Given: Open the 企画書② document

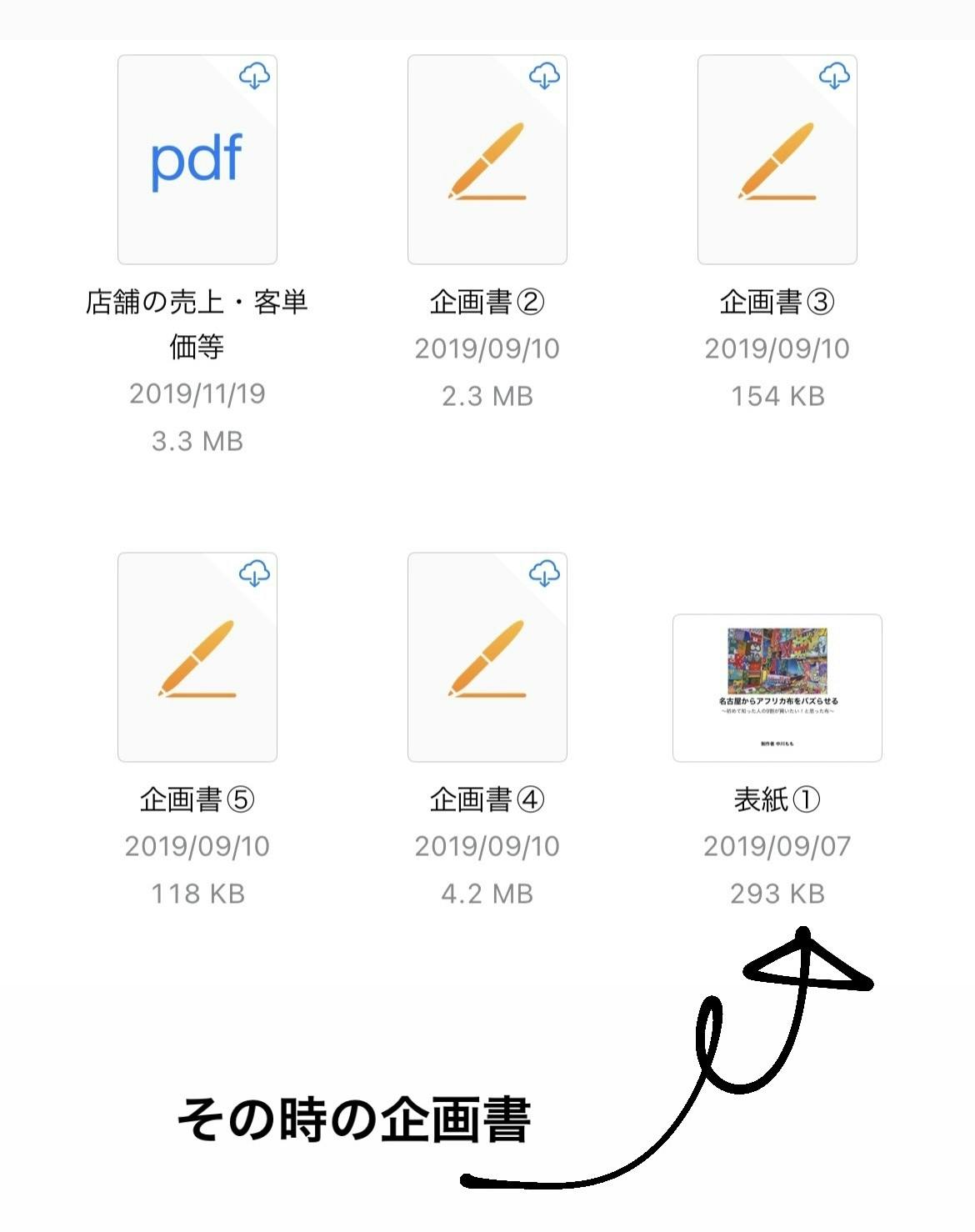Looking at the screenshot, I should pos(487,160).
